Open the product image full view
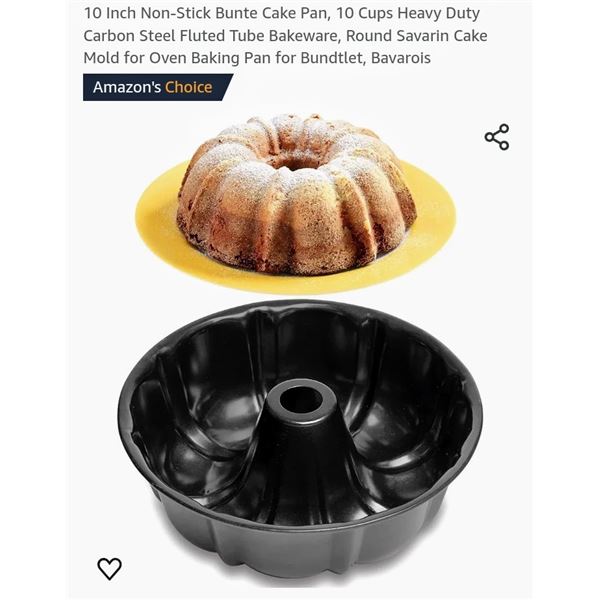600x600 pixels. (300, 400)
